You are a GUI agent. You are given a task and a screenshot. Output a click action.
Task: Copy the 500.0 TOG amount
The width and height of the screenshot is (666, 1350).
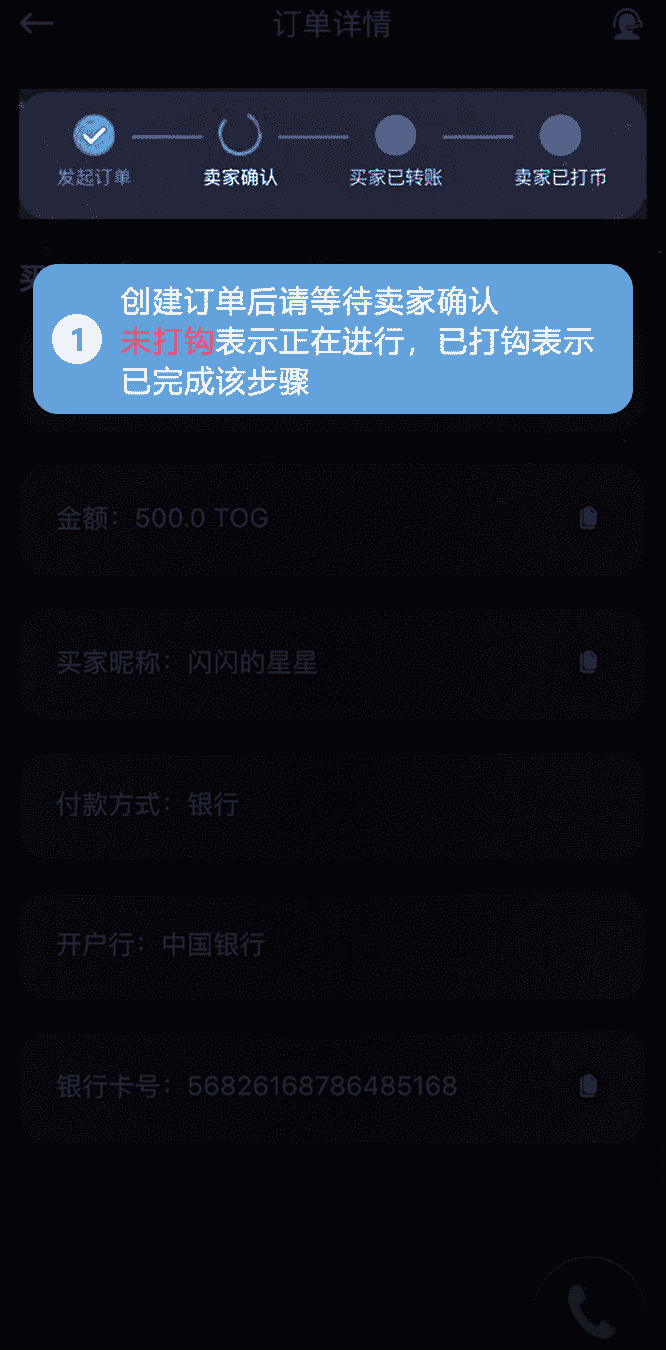tap(589, 518)
